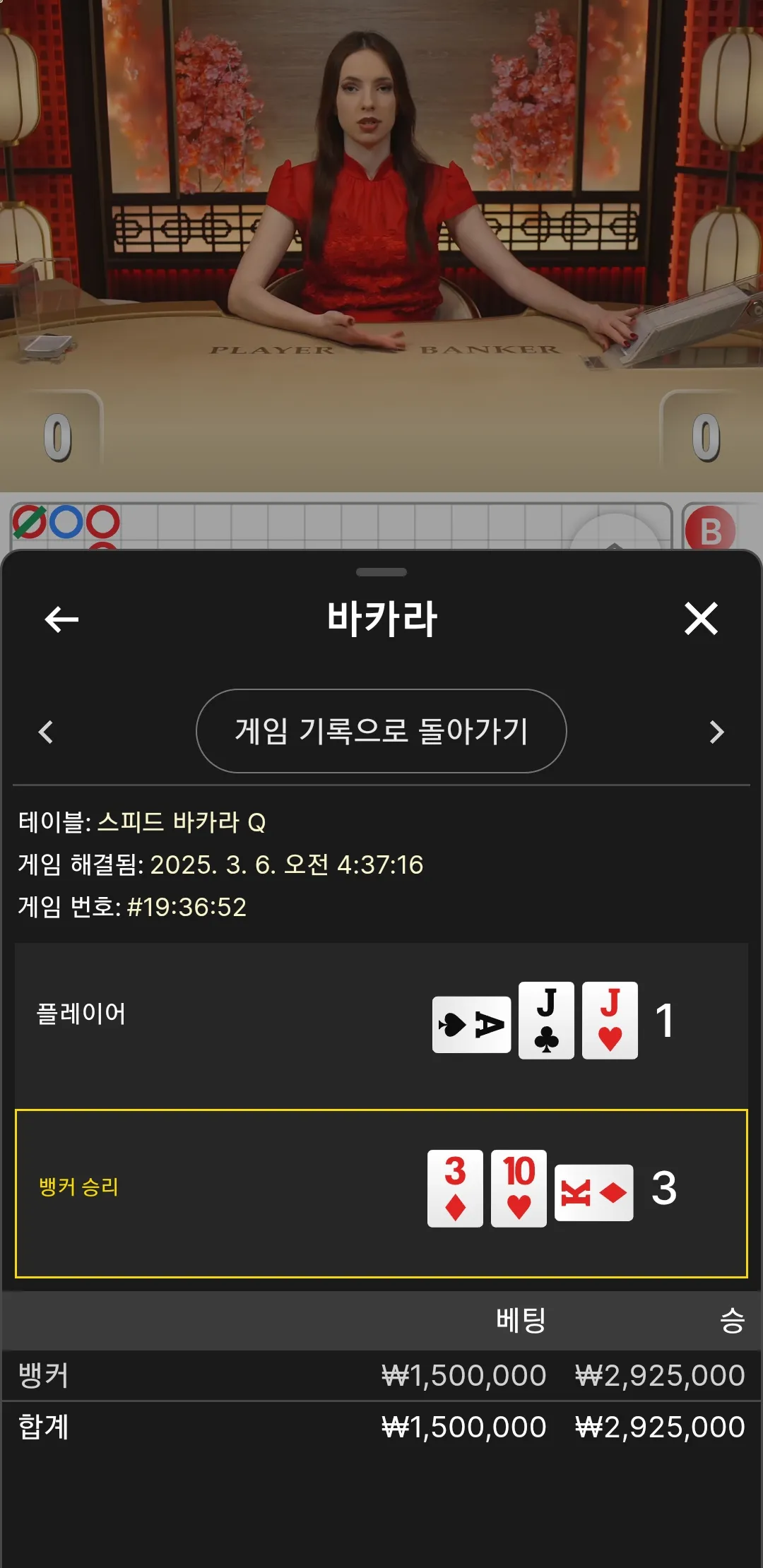View the previous game record
The width and height of the screenshot is (763, 1568).
coord(46,732)
